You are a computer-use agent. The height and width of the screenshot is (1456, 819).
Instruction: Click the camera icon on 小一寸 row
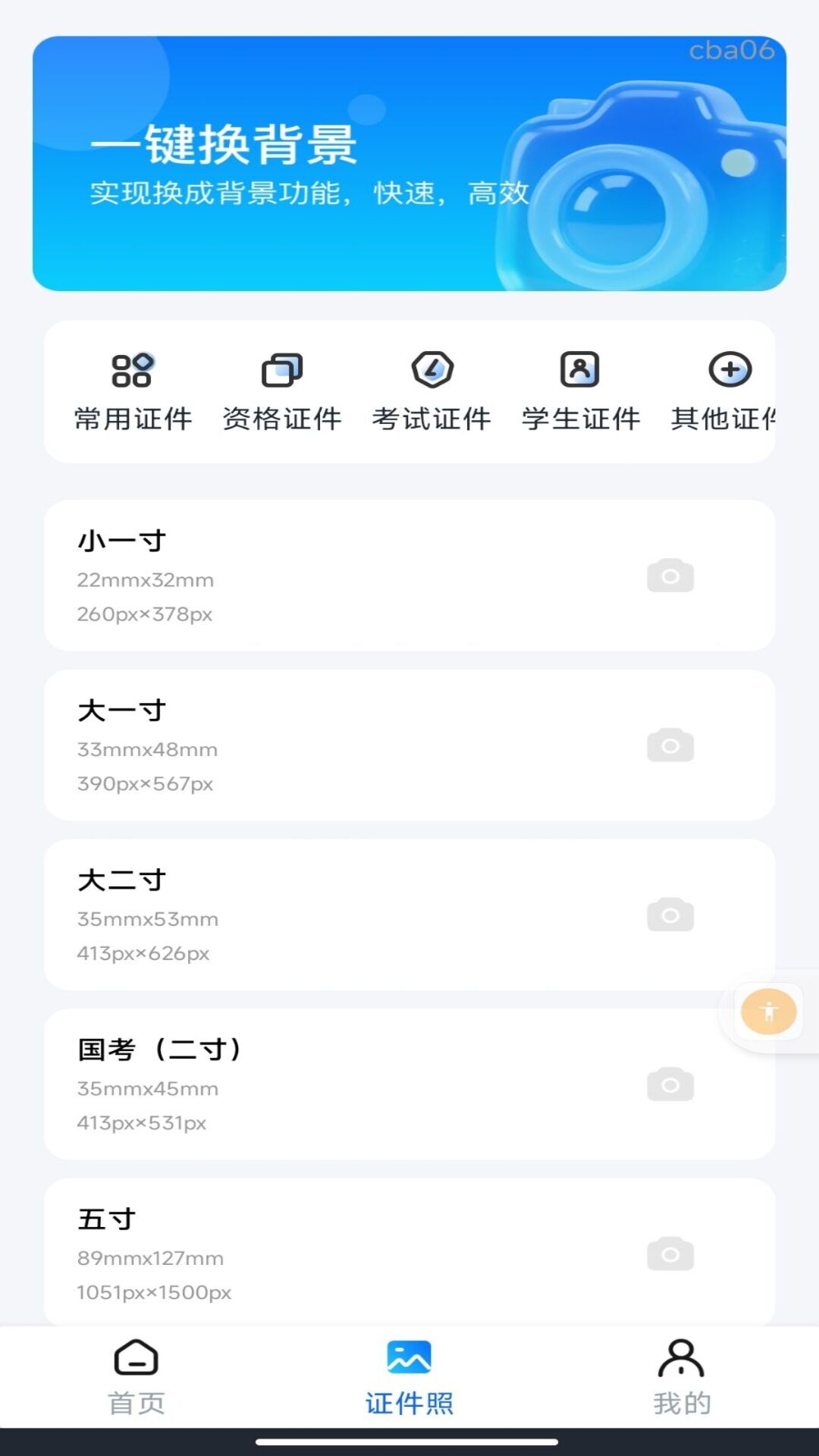tap(670, 575)
